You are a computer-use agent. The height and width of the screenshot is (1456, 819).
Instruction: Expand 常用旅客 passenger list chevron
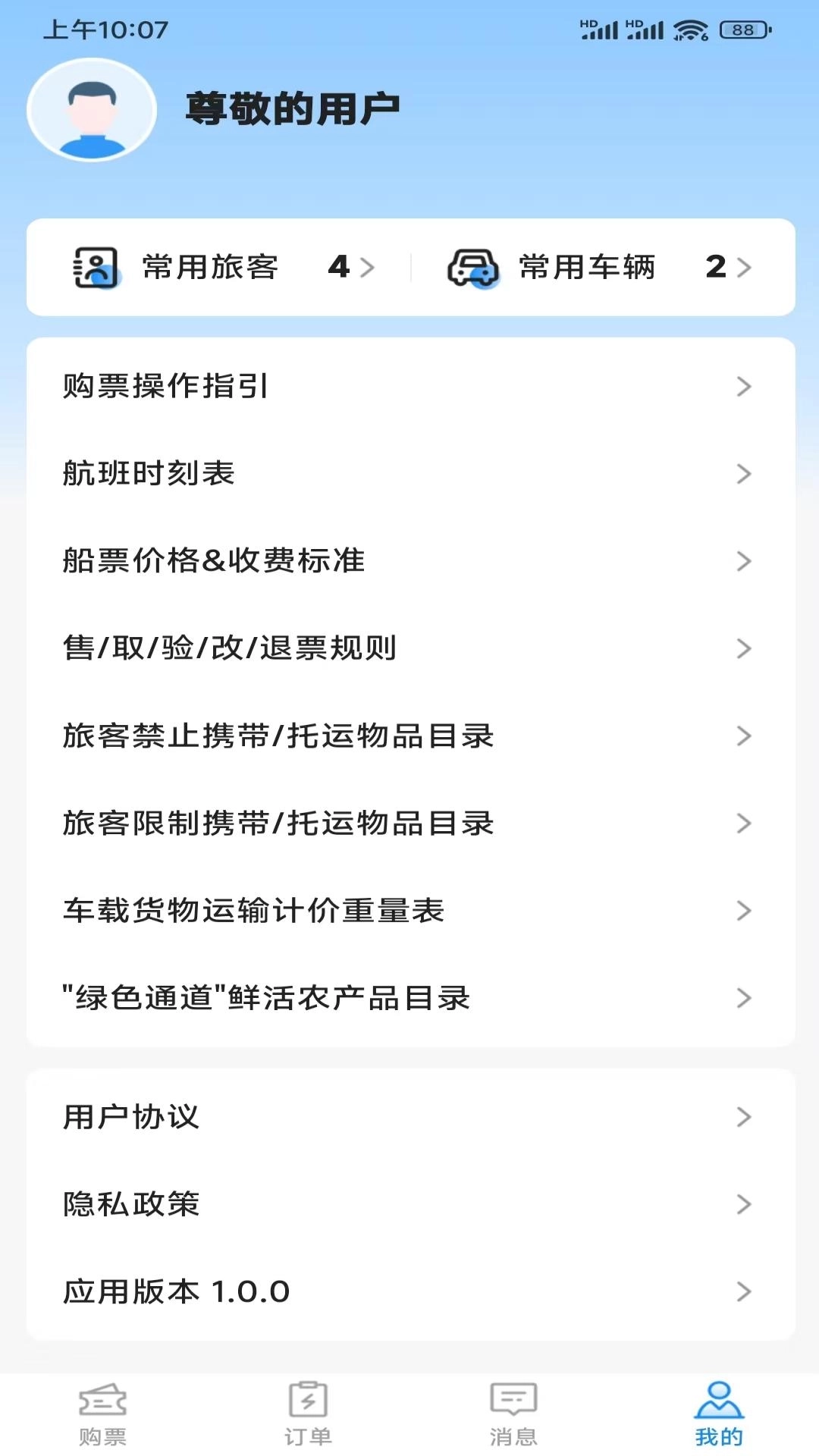(x=368, y=267)
